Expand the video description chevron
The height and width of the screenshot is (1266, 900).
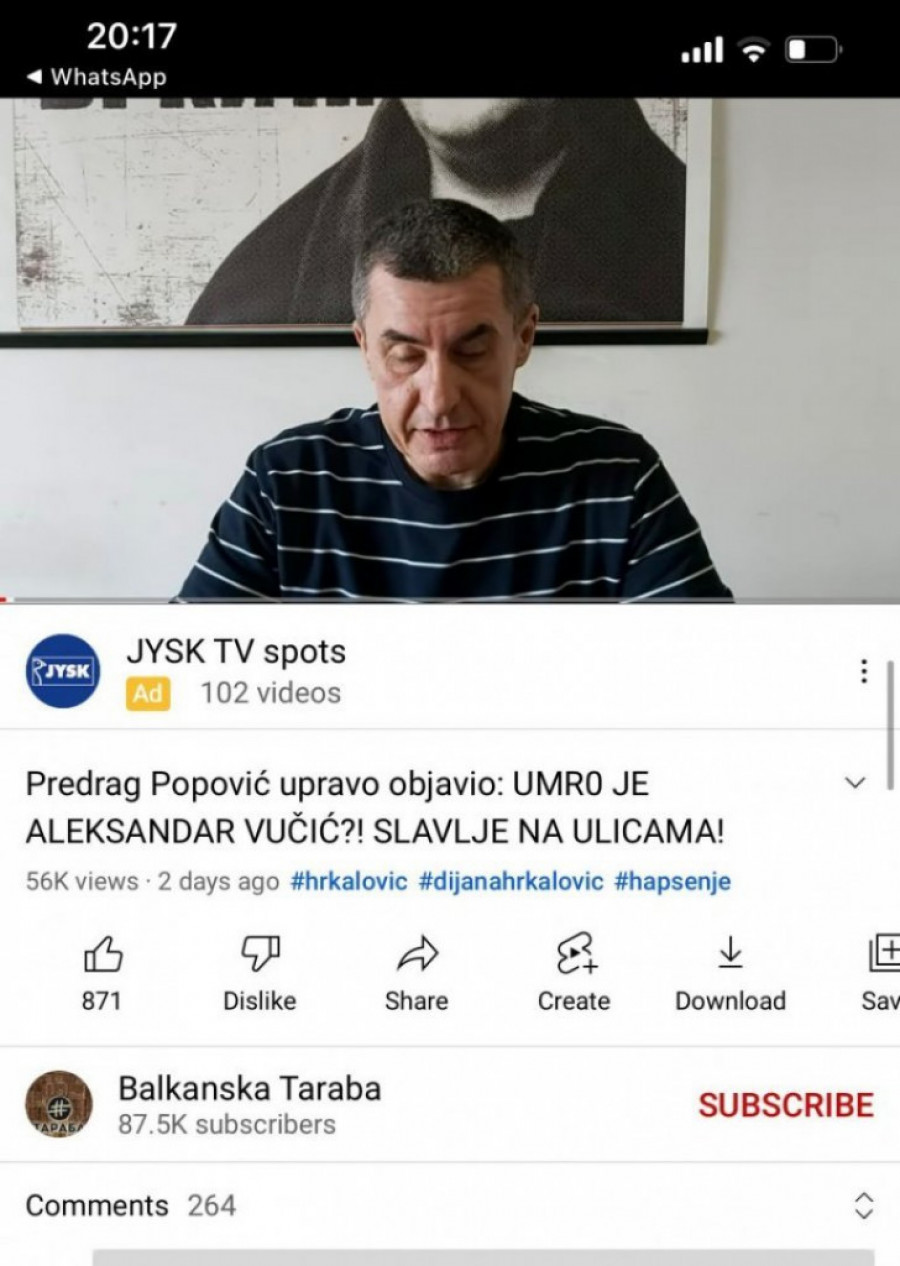coord(855,783)
